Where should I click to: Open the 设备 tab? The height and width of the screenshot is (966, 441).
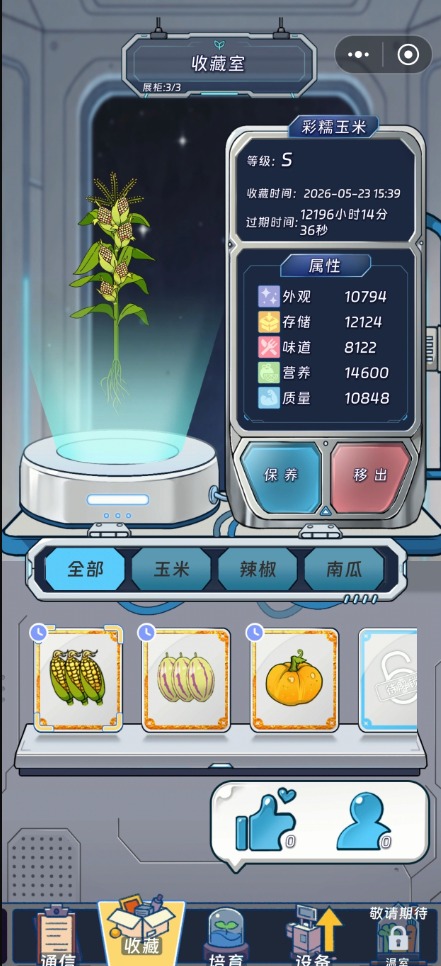[x=313, y=935]
